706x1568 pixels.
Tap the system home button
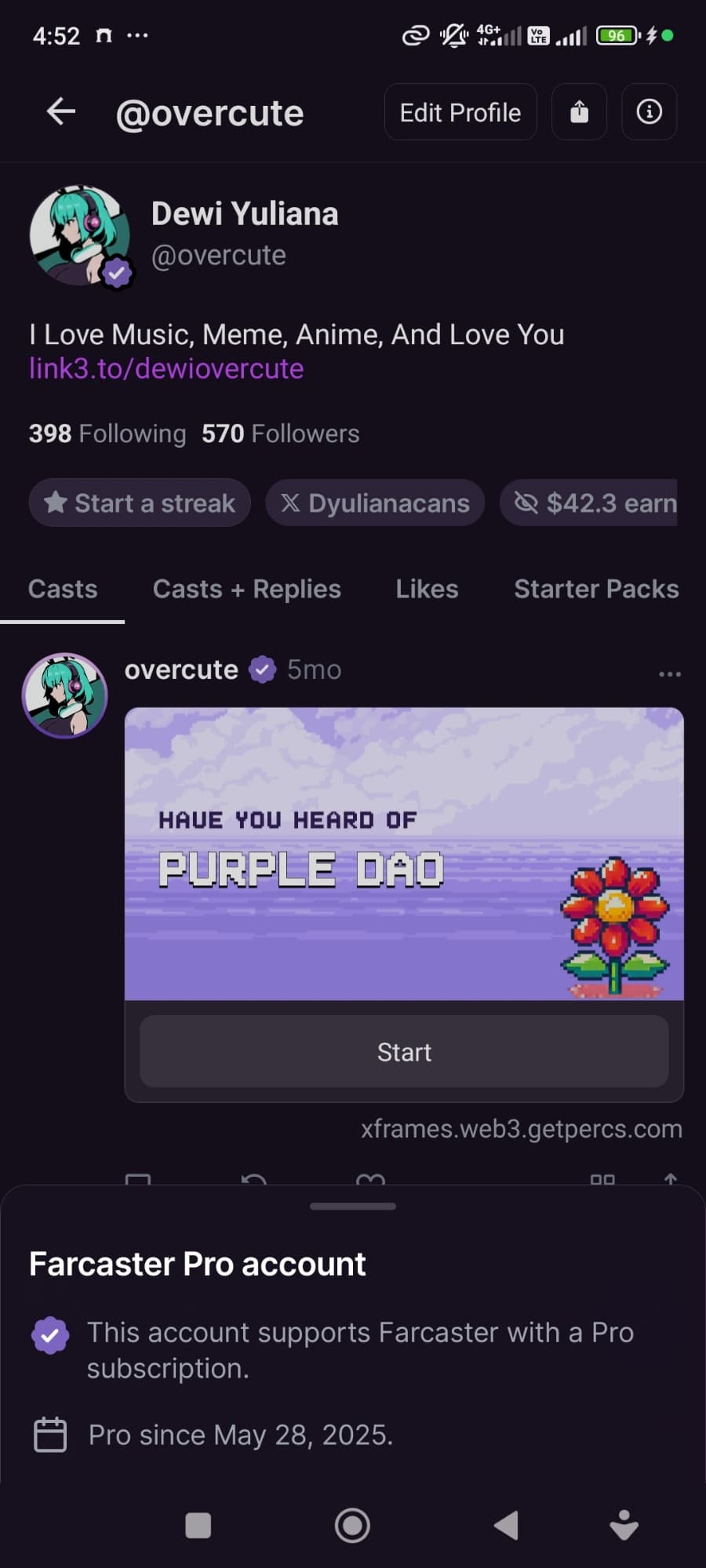[352, 1526]
